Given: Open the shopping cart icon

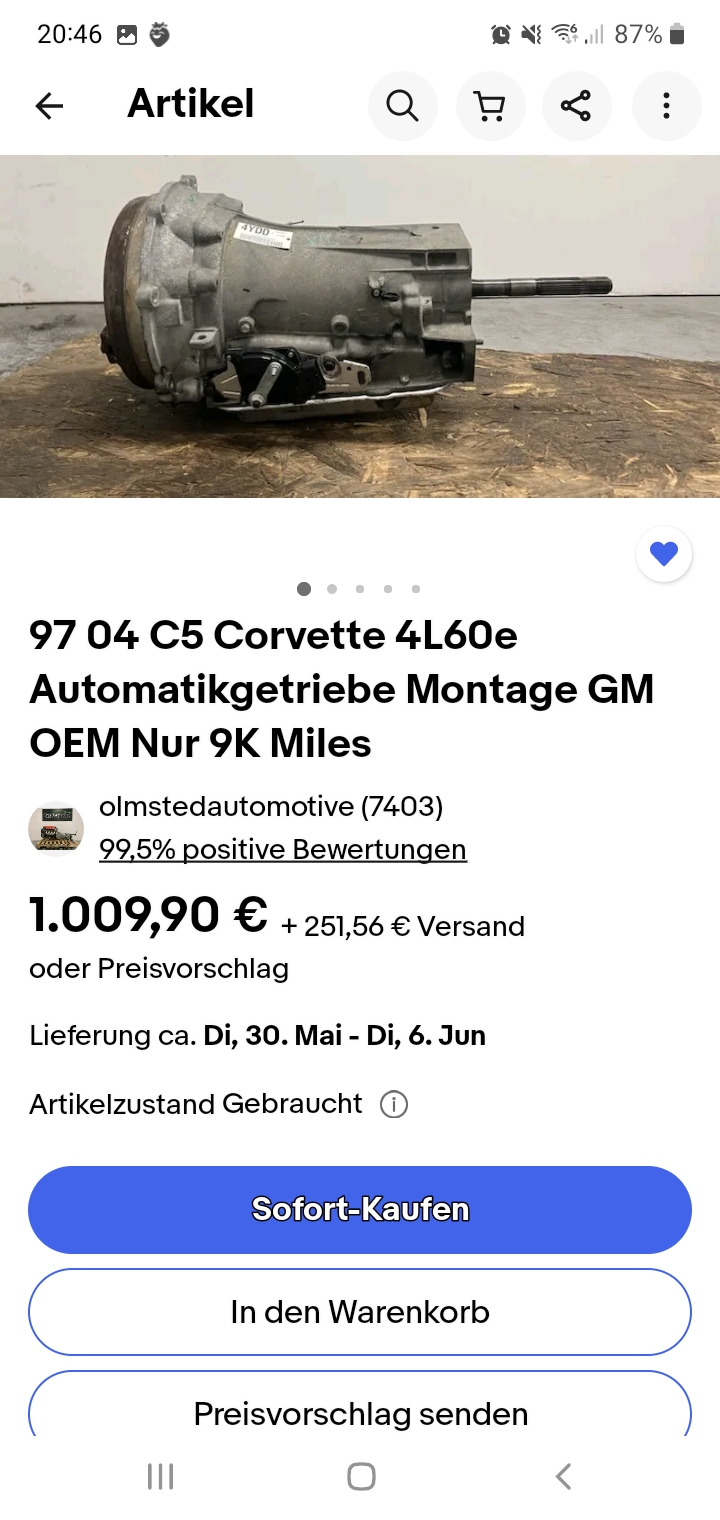Looking at the screenshot, I should click(x=489, y=106).
